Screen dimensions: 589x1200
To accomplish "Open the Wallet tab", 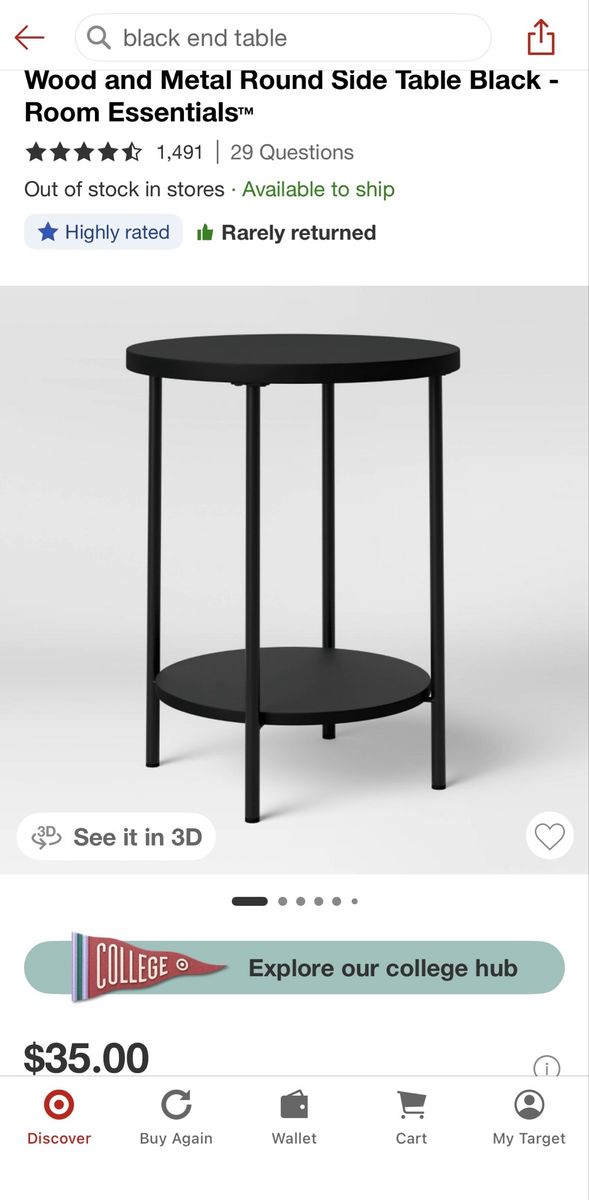I will 294,1117.
